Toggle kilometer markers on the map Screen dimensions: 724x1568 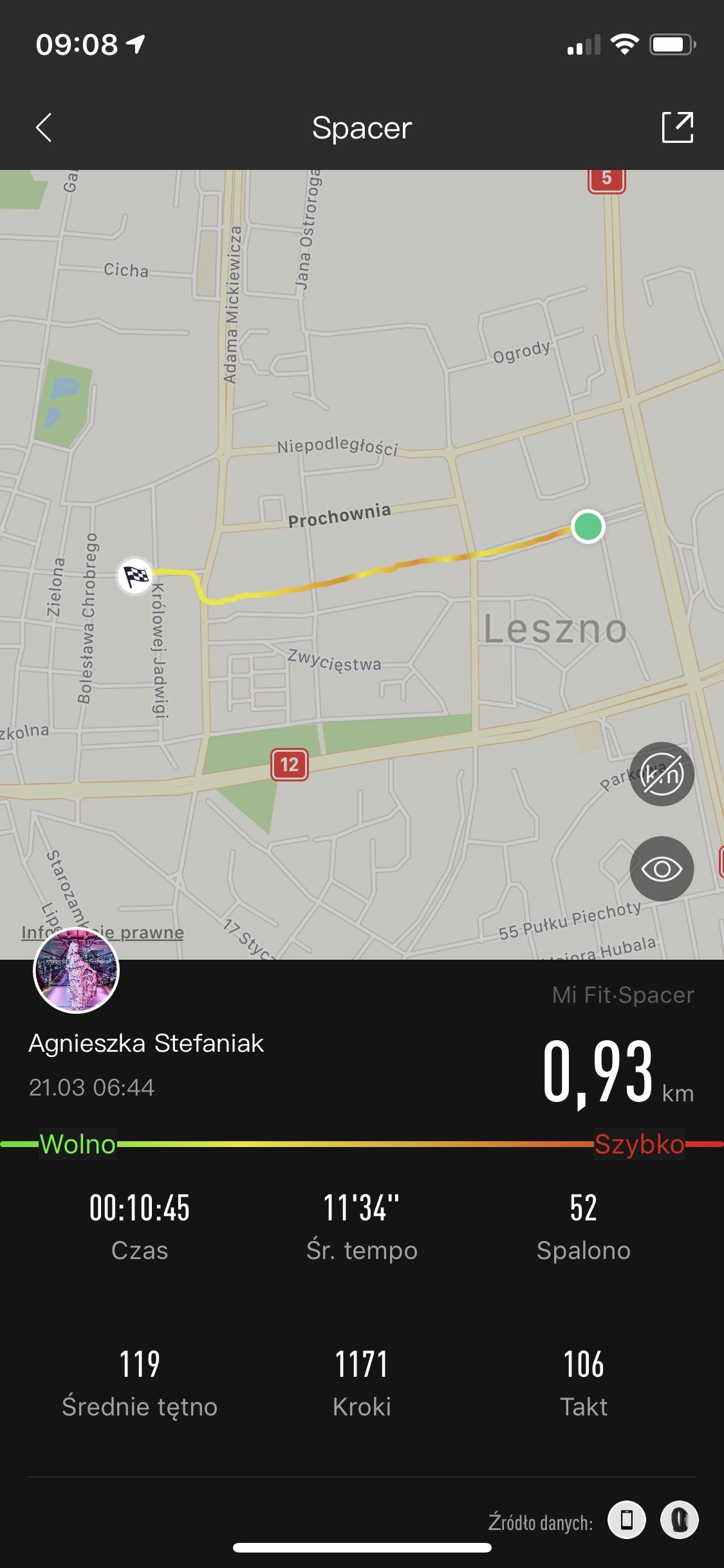pyautogui.click(x=662, y=774)
